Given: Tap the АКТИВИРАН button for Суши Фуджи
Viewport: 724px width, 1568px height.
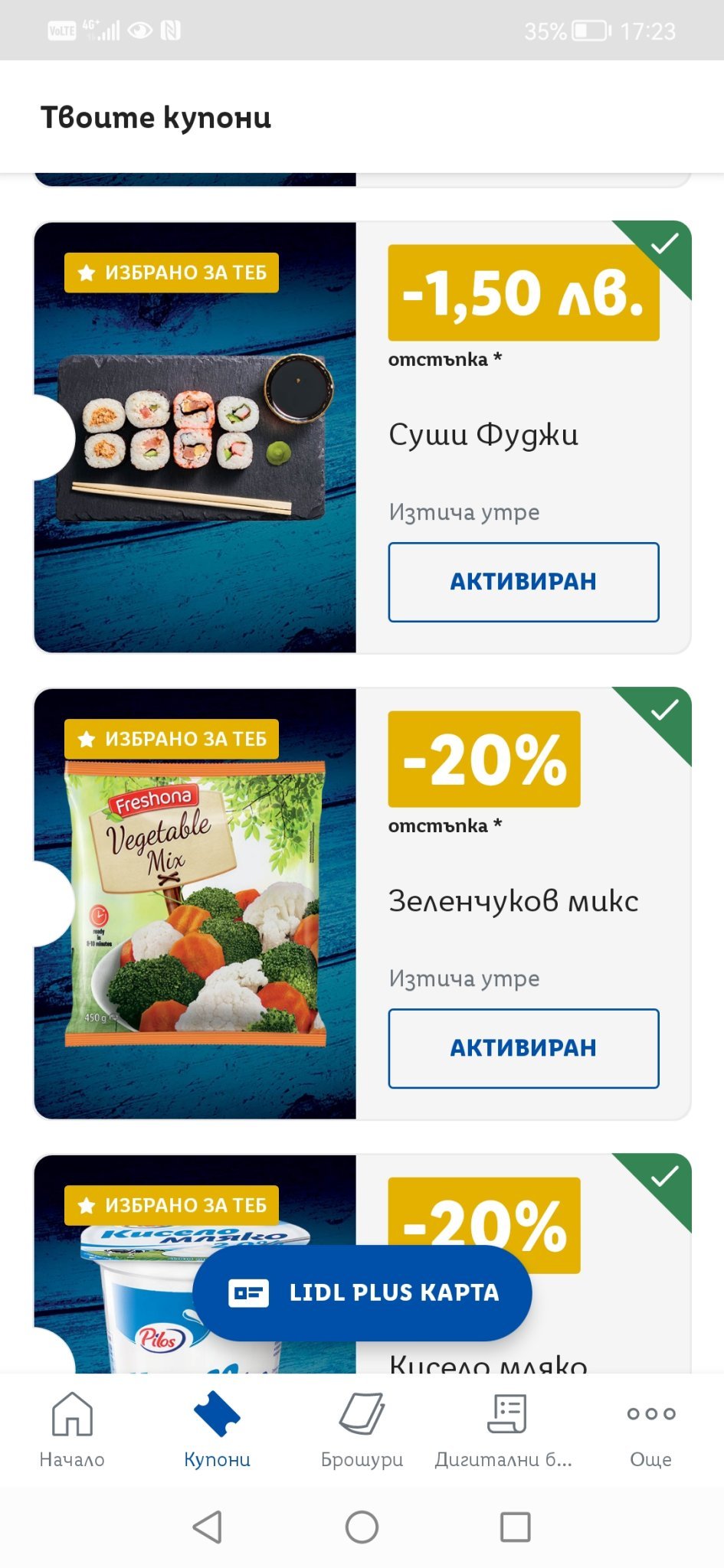Looking at the screenshot, I should (523, 582).
